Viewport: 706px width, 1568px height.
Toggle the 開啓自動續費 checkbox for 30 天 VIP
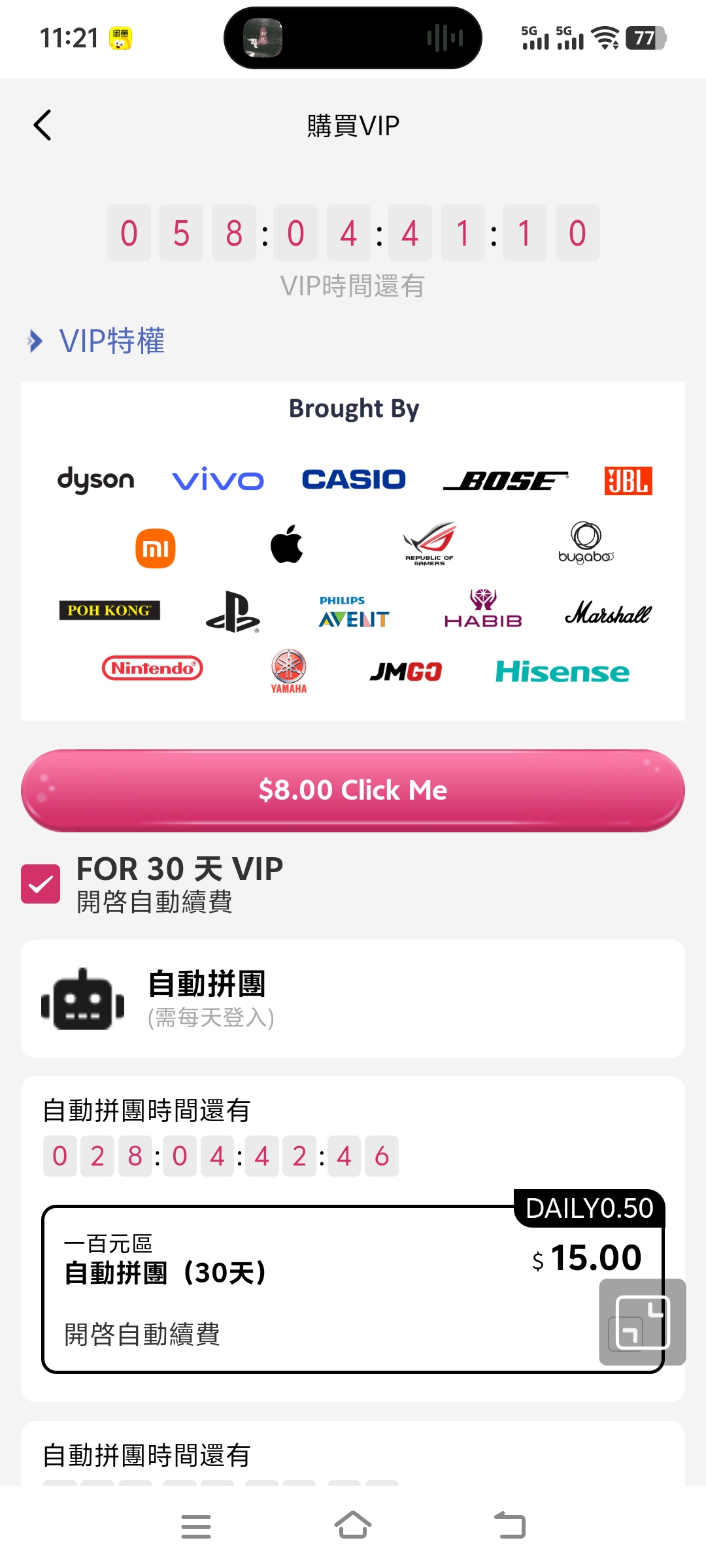(41, 884)
